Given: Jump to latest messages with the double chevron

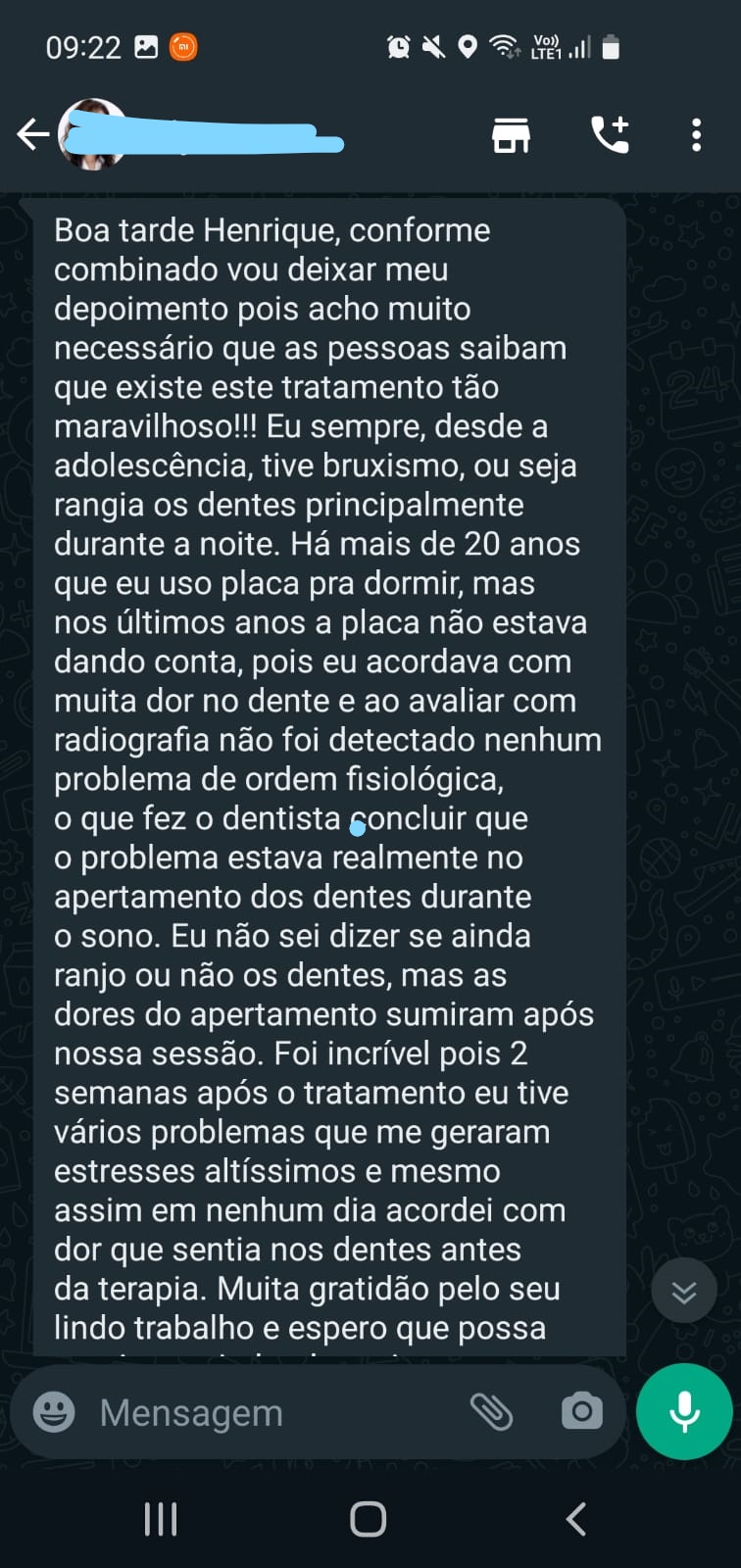Looking at the screenshot, I should [684, 1291].
